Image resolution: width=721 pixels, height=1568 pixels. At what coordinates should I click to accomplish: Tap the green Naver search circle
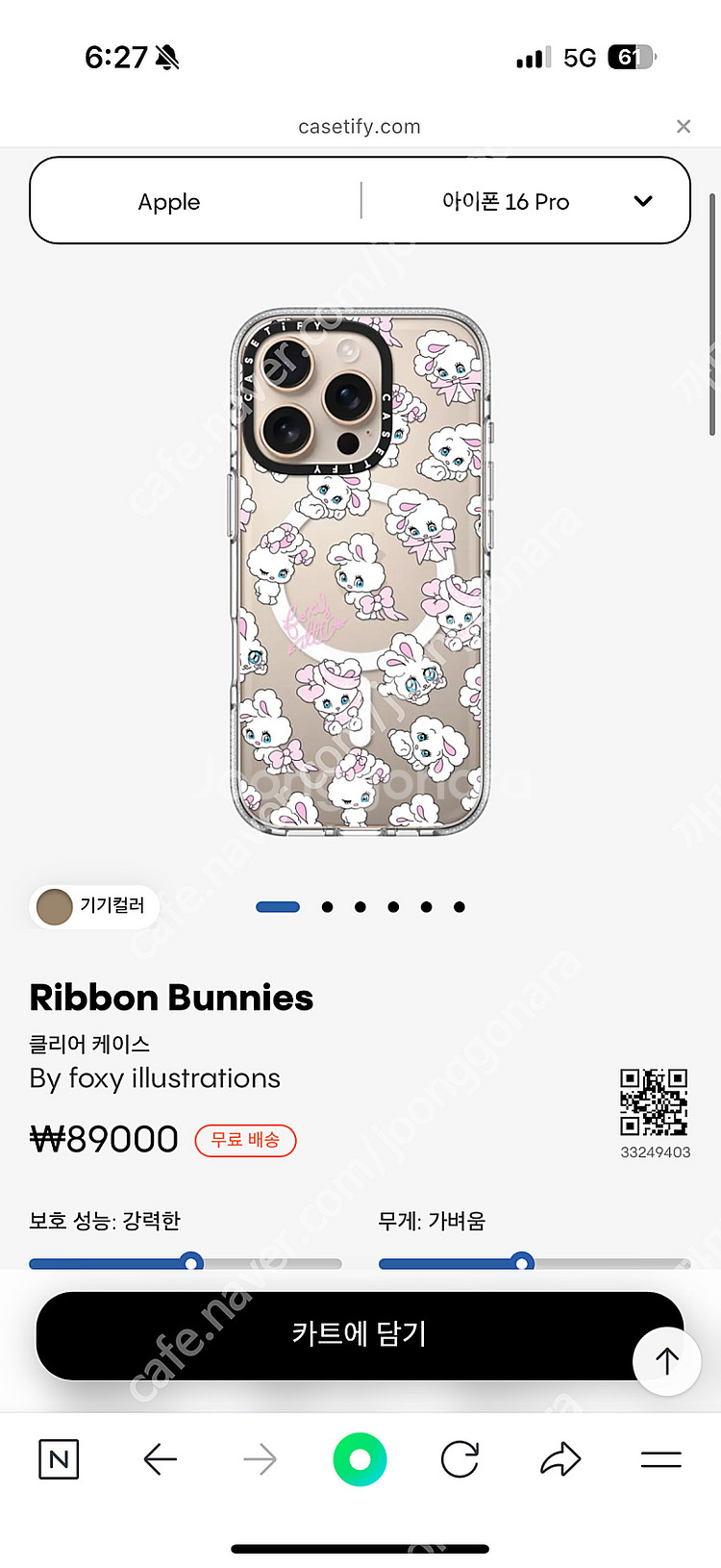(x=360, y=1460)
